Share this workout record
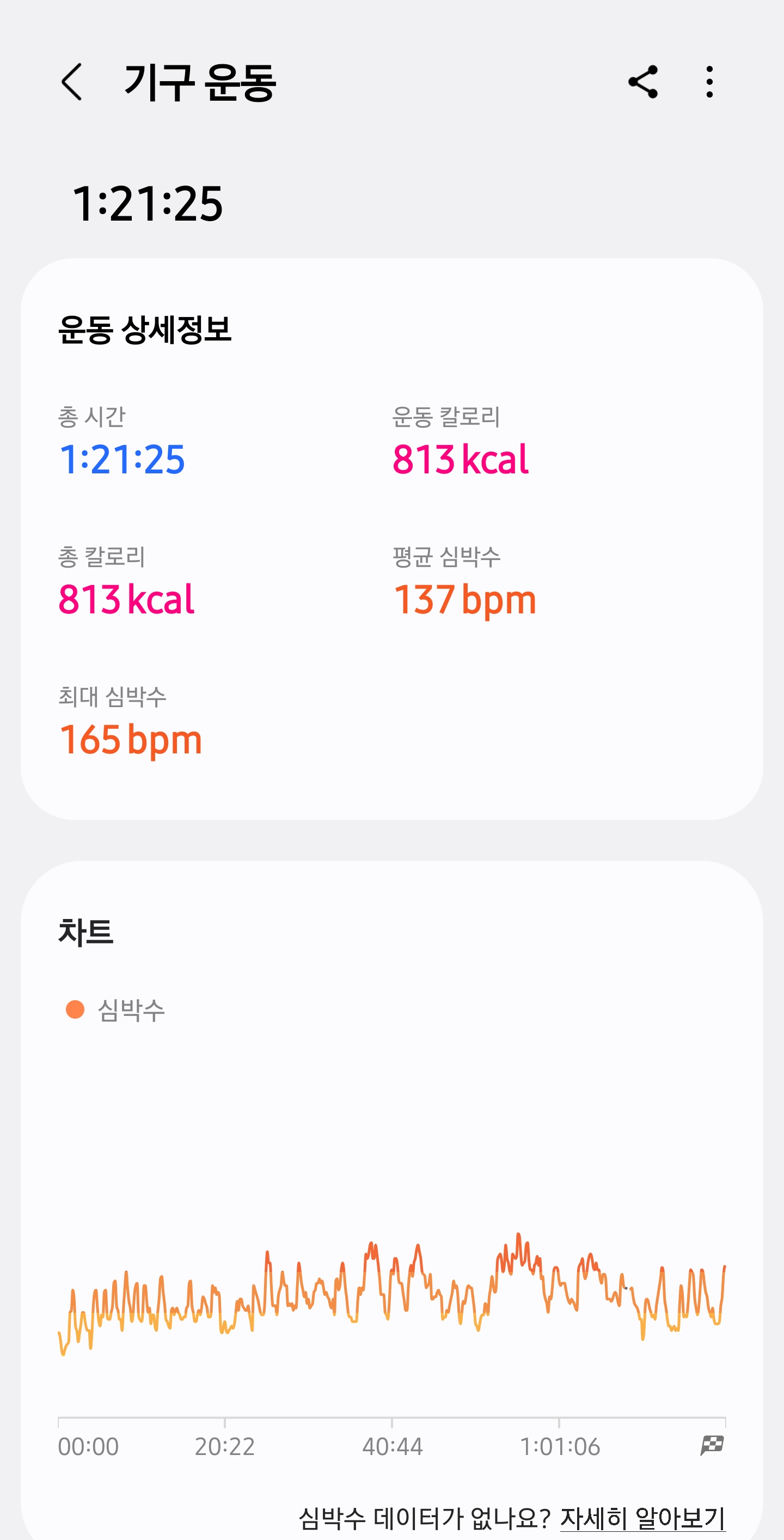Screen dimensions: 784x1540 tap(643, 82)
